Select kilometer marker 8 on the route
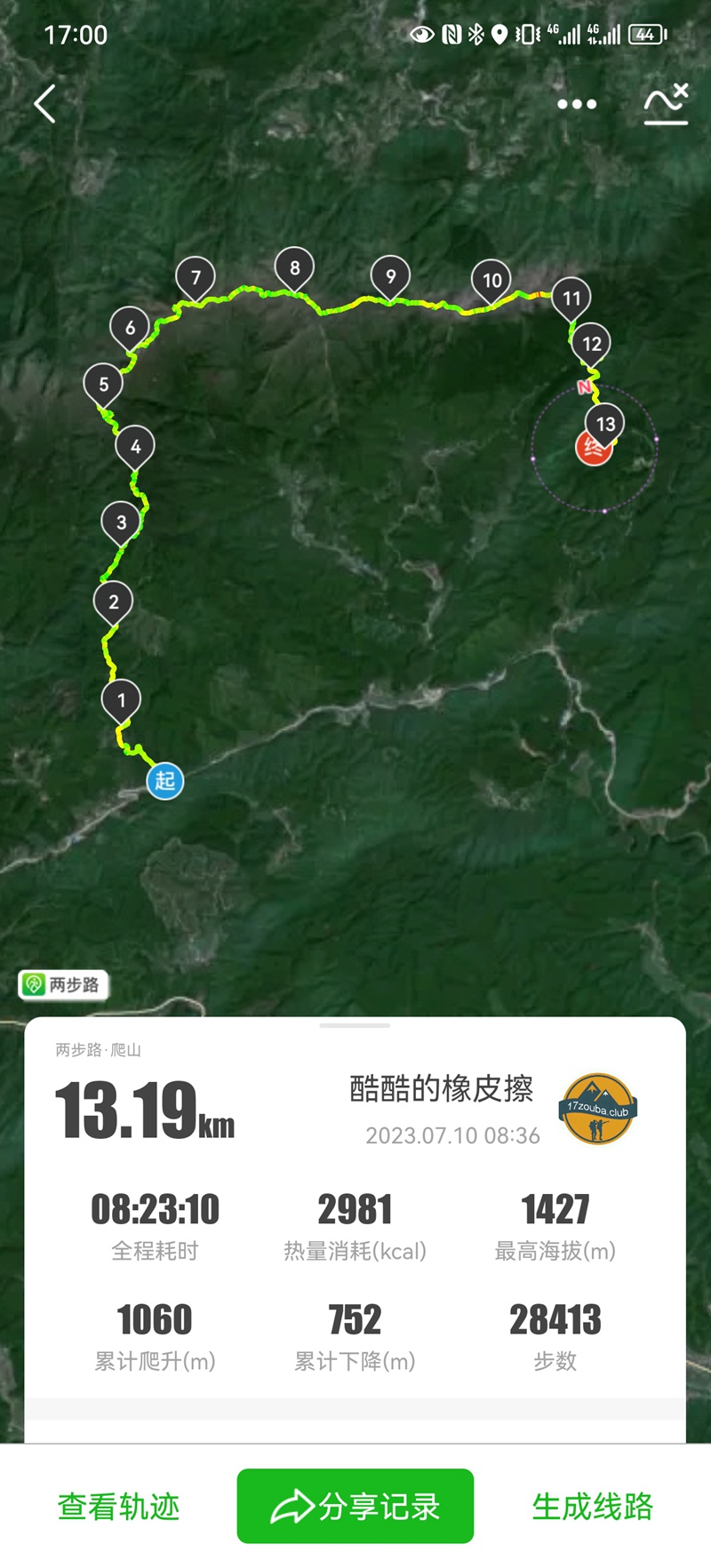 tap(294, 268)
